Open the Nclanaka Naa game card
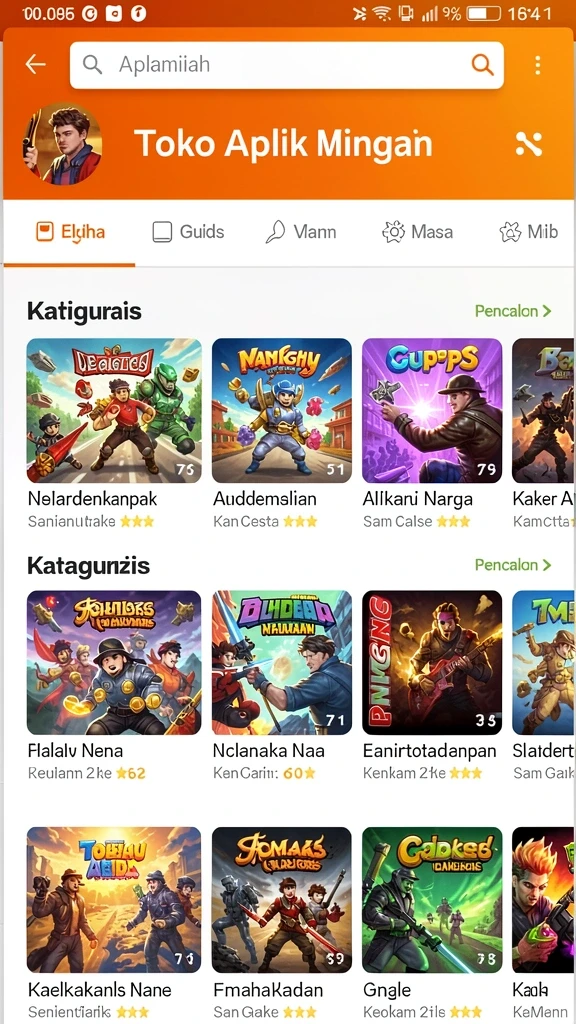Screen dimensions: 576x1024 (281, 686)
